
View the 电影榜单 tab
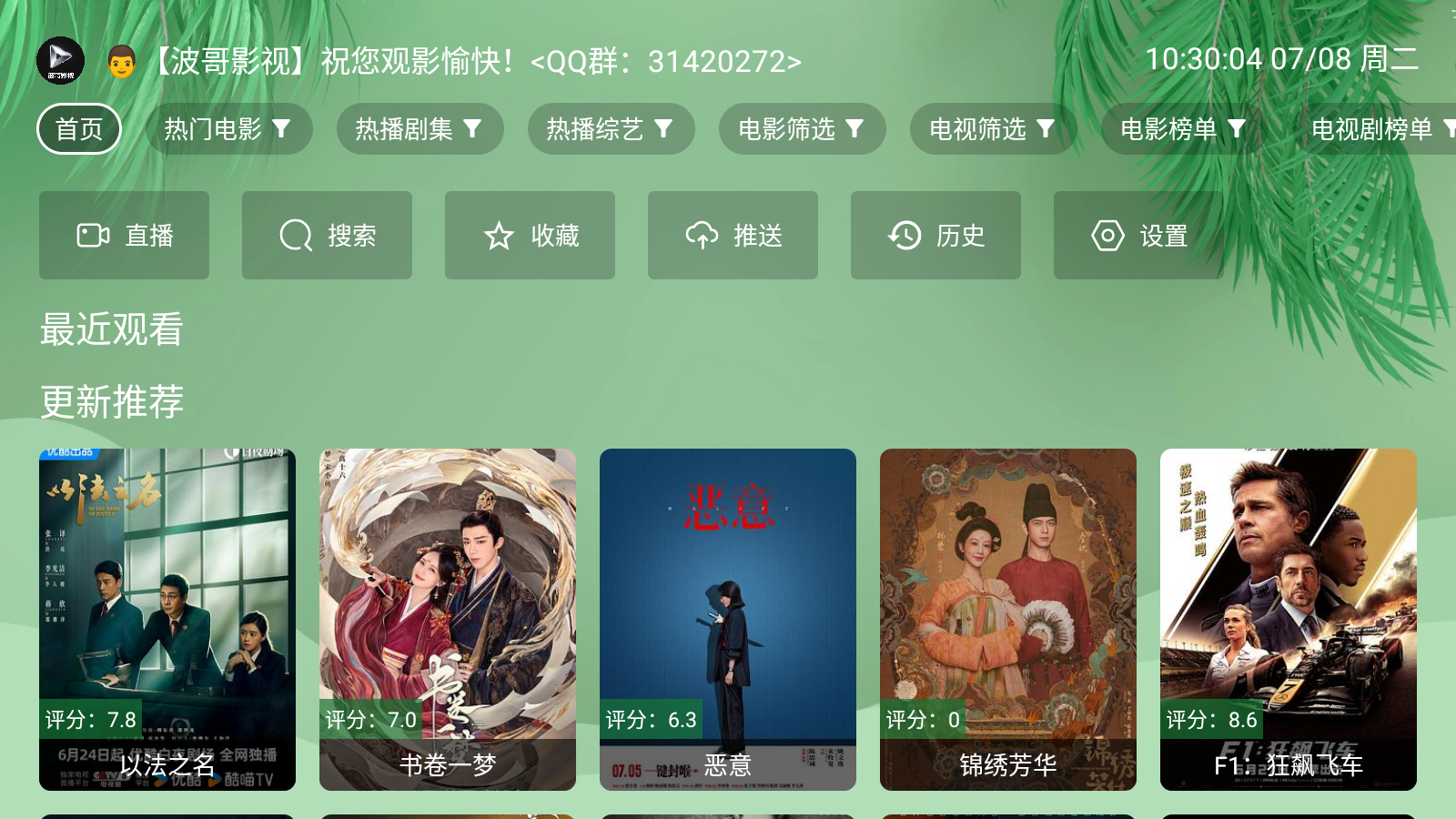tap(1184, 129)
